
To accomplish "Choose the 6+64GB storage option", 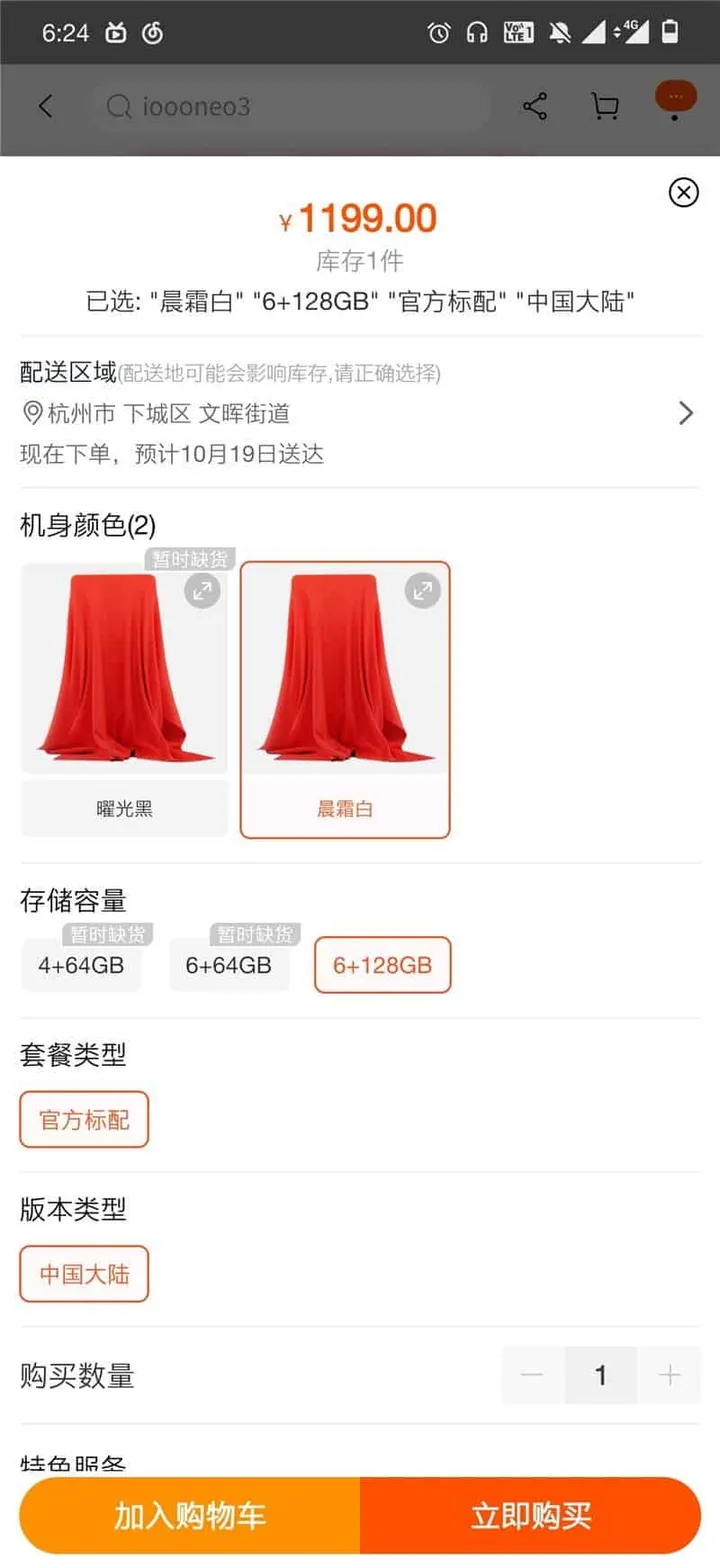I will pyautogui.click(x=229, y=965).
